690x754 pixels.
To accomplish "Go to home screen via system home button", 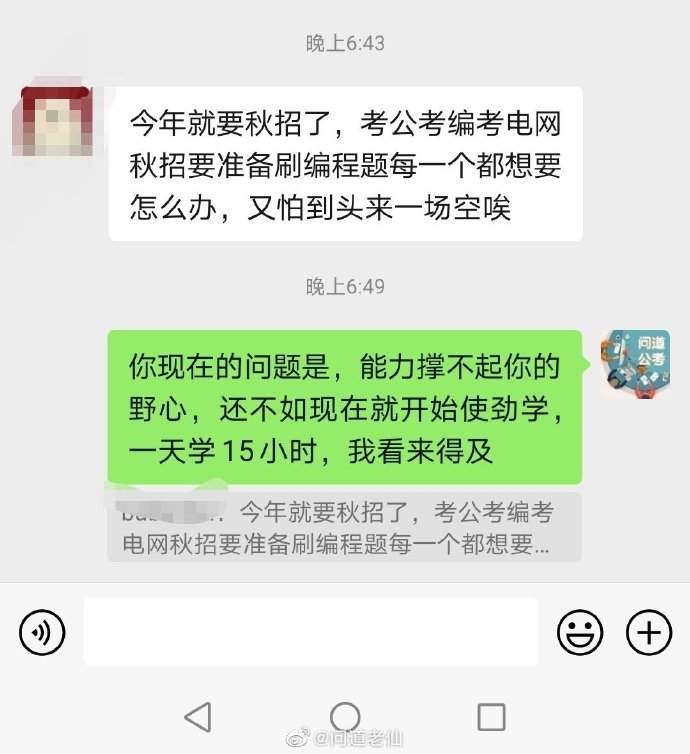I will click(345, 716).
